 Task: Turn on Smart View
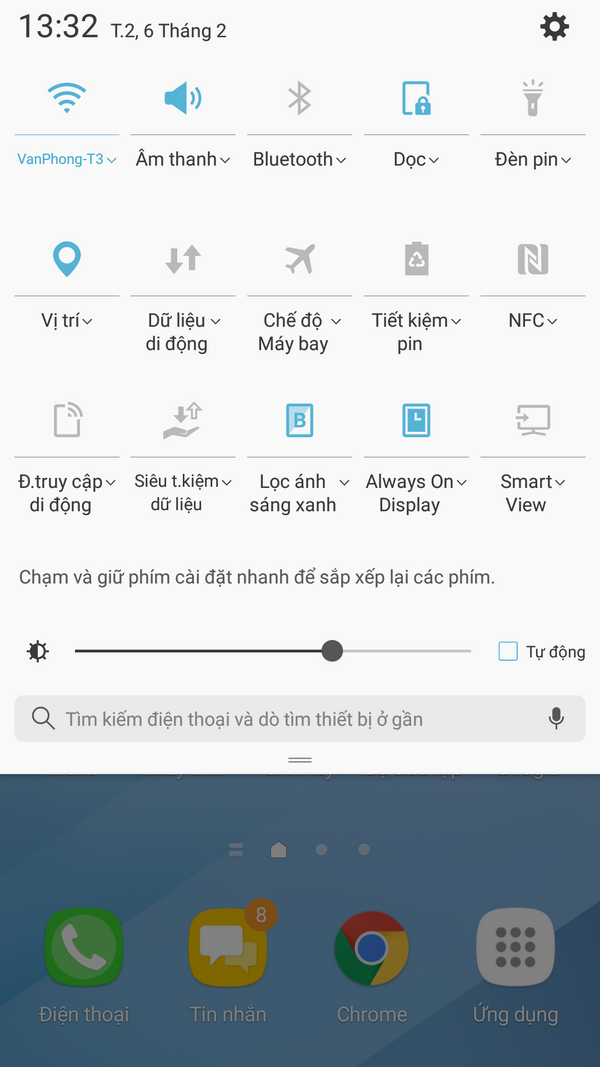(532, 420)
